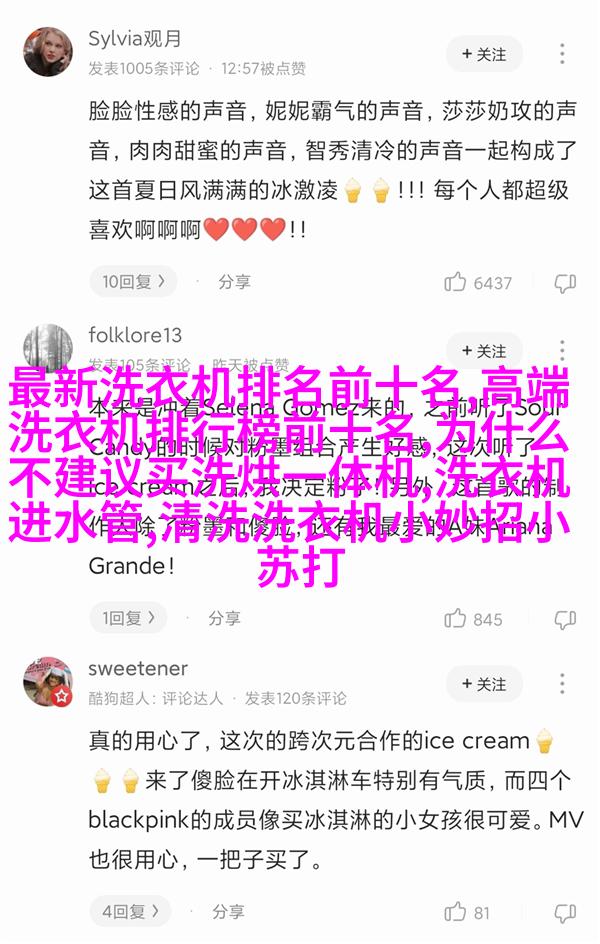Open folklore13's profile avatar
The height and width of the screenshot is (944, 600).
[x=48, y=349]
